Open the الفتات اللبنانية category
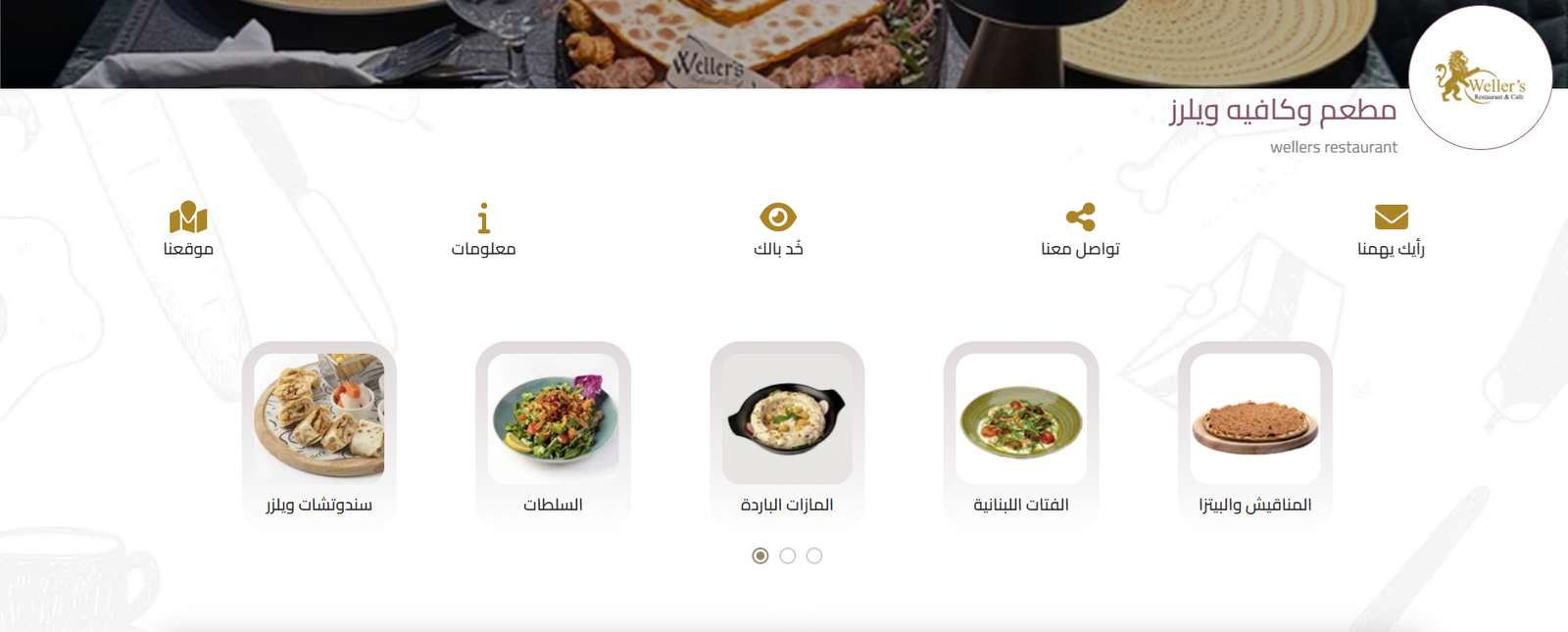 point(1020,431)
